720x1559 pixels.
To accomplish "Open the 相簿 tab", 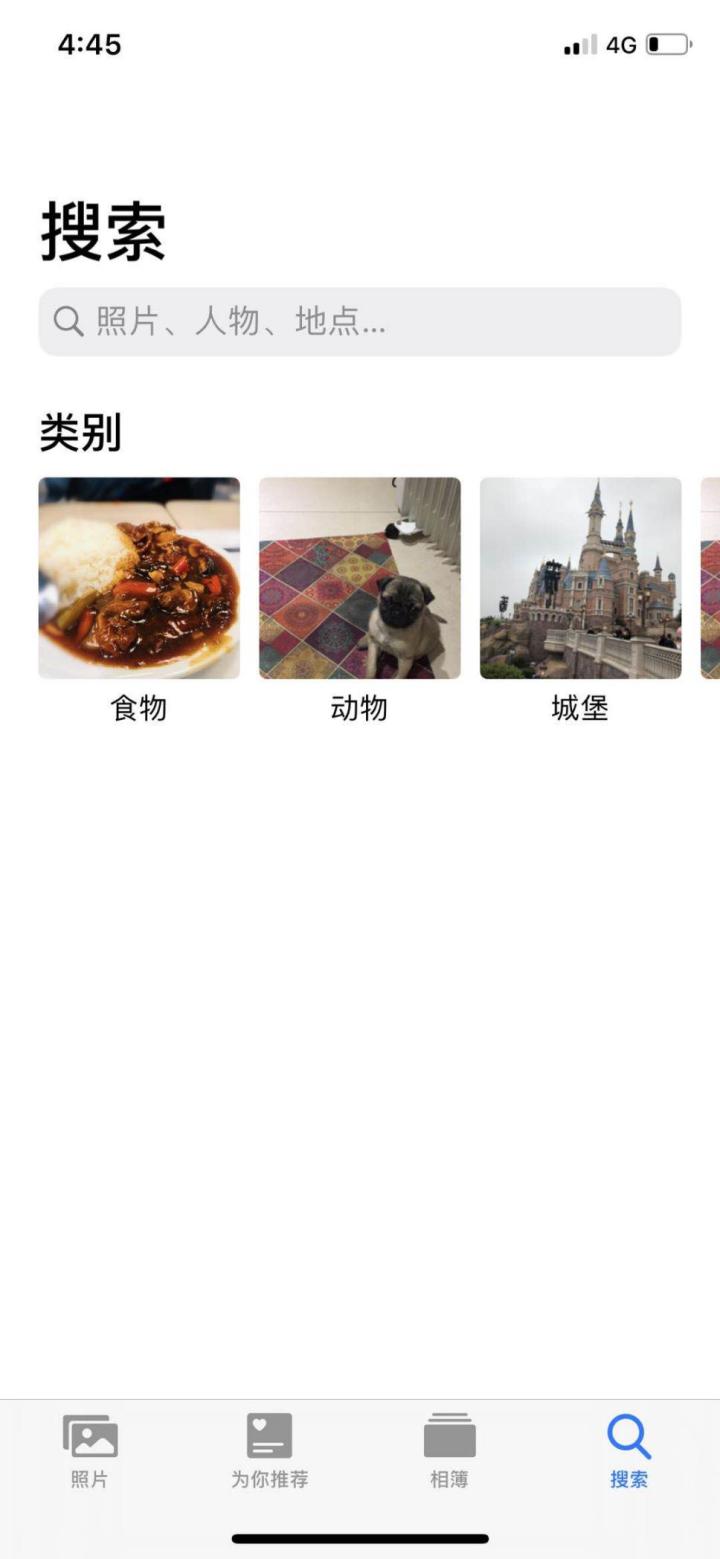I will click(x=450, y=1449).
